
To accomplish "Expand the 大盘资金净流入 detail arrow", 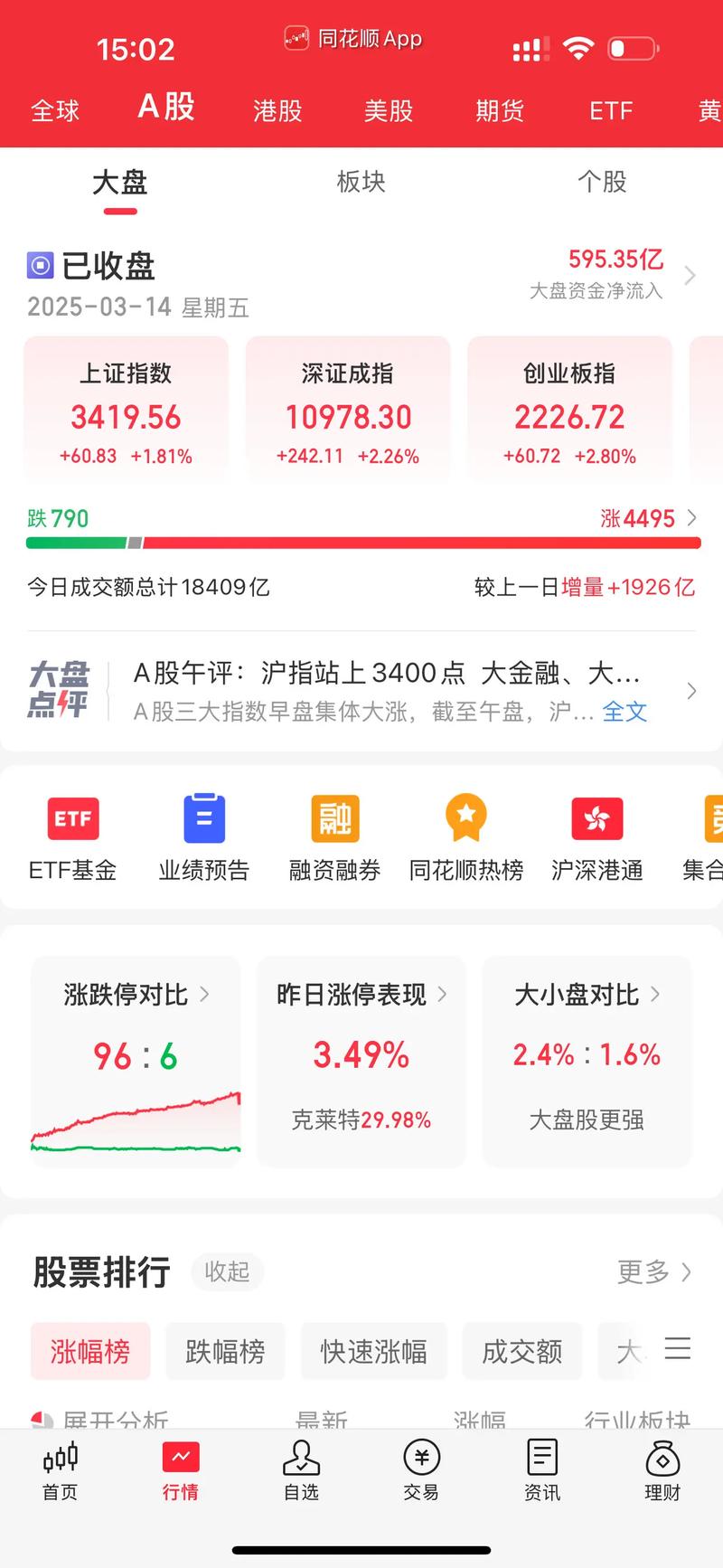I will click(691, 276).
